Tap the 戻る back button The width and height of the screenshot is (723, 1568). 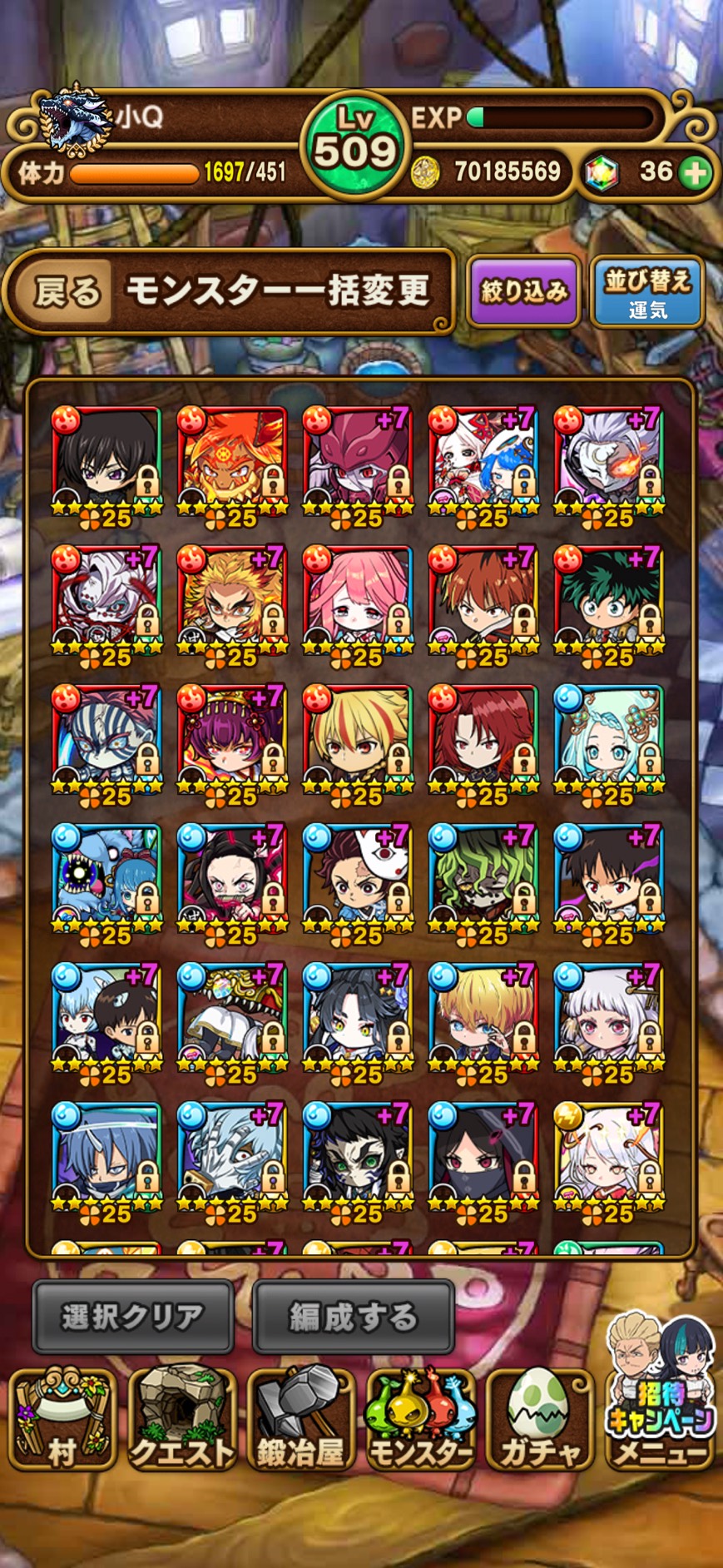pyautogui.click(x=67, y=291)
